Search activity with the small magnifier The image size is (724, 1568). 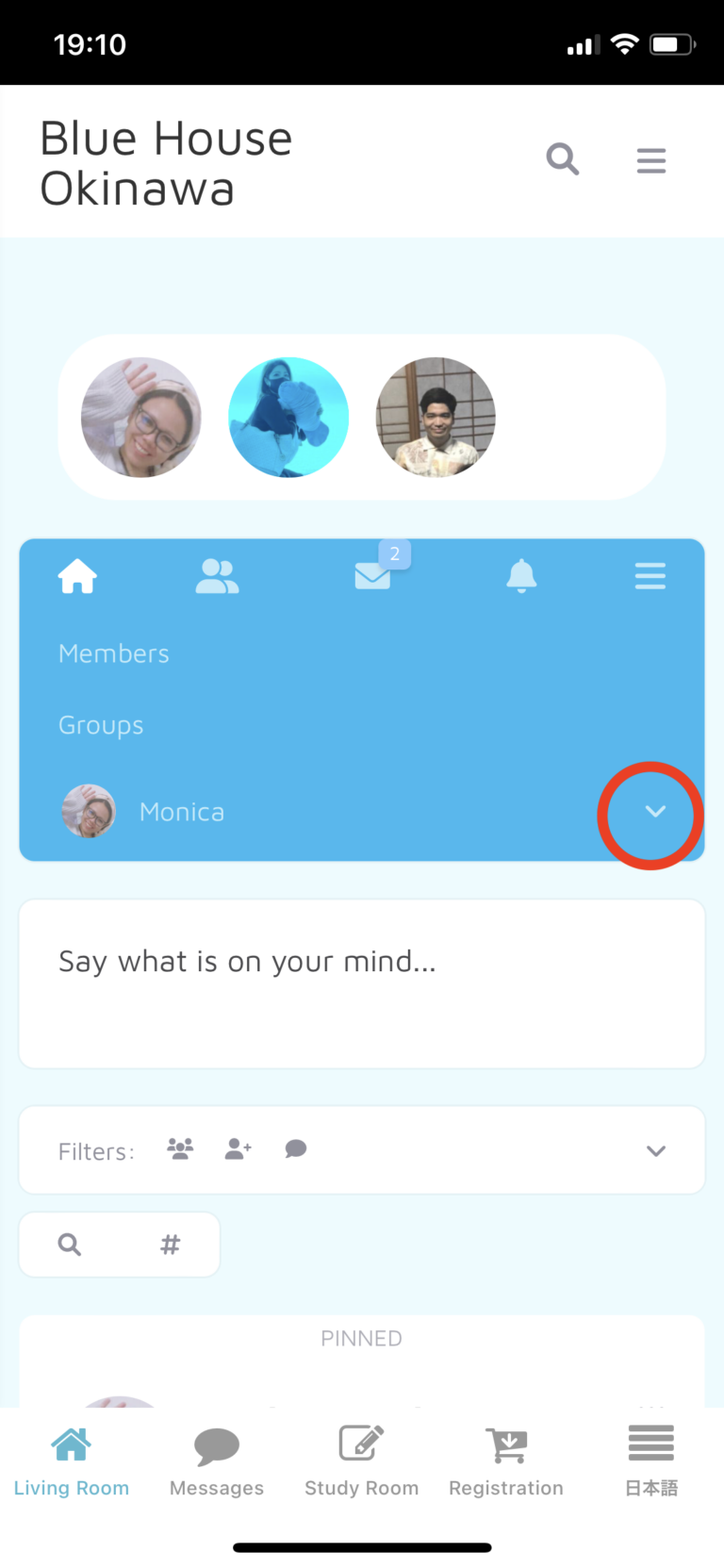tap(69, 1245)
